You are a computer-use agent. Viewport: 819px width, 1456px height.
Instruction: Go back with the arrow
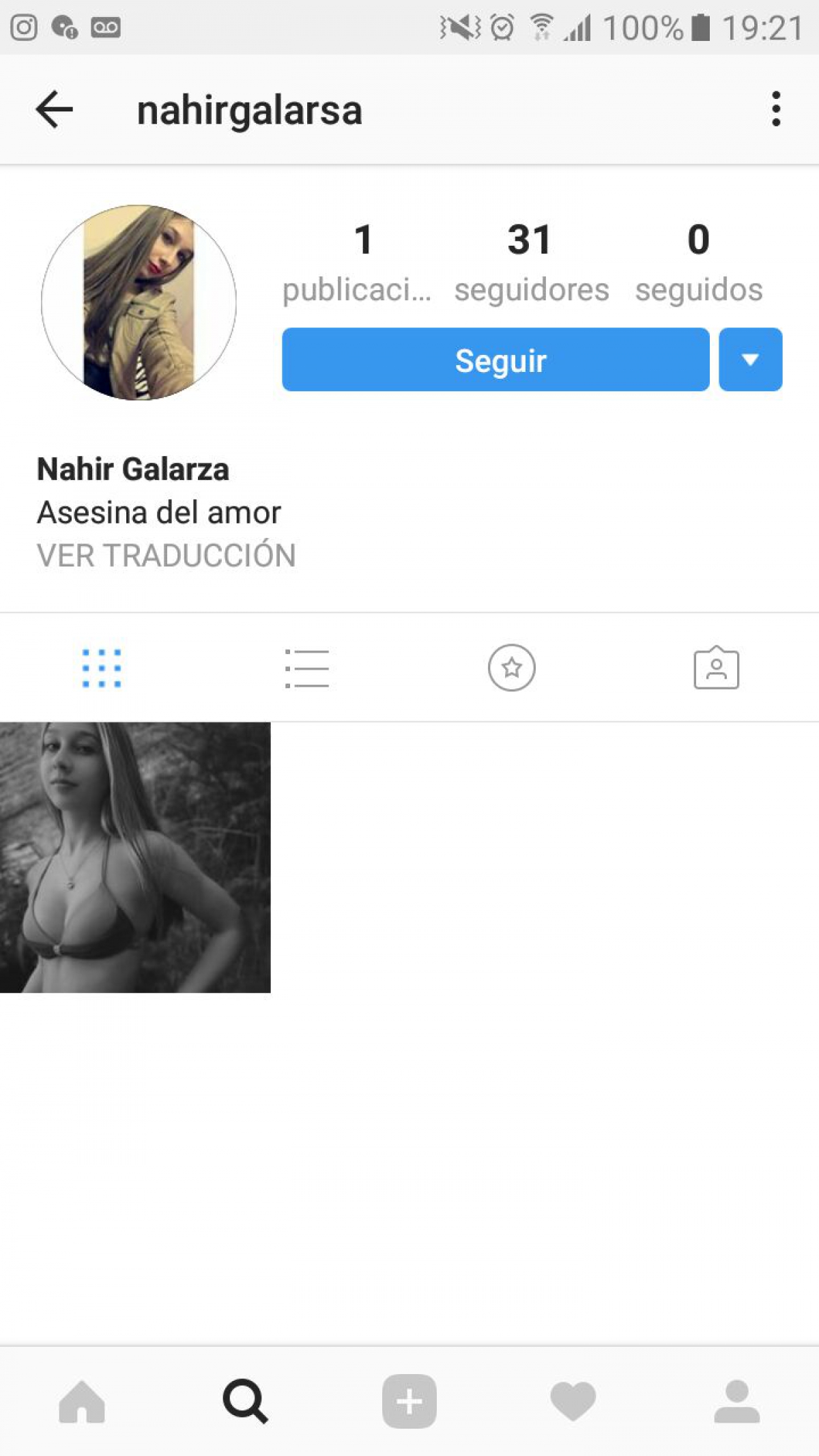pyautogui.click(x=54, y=109)
